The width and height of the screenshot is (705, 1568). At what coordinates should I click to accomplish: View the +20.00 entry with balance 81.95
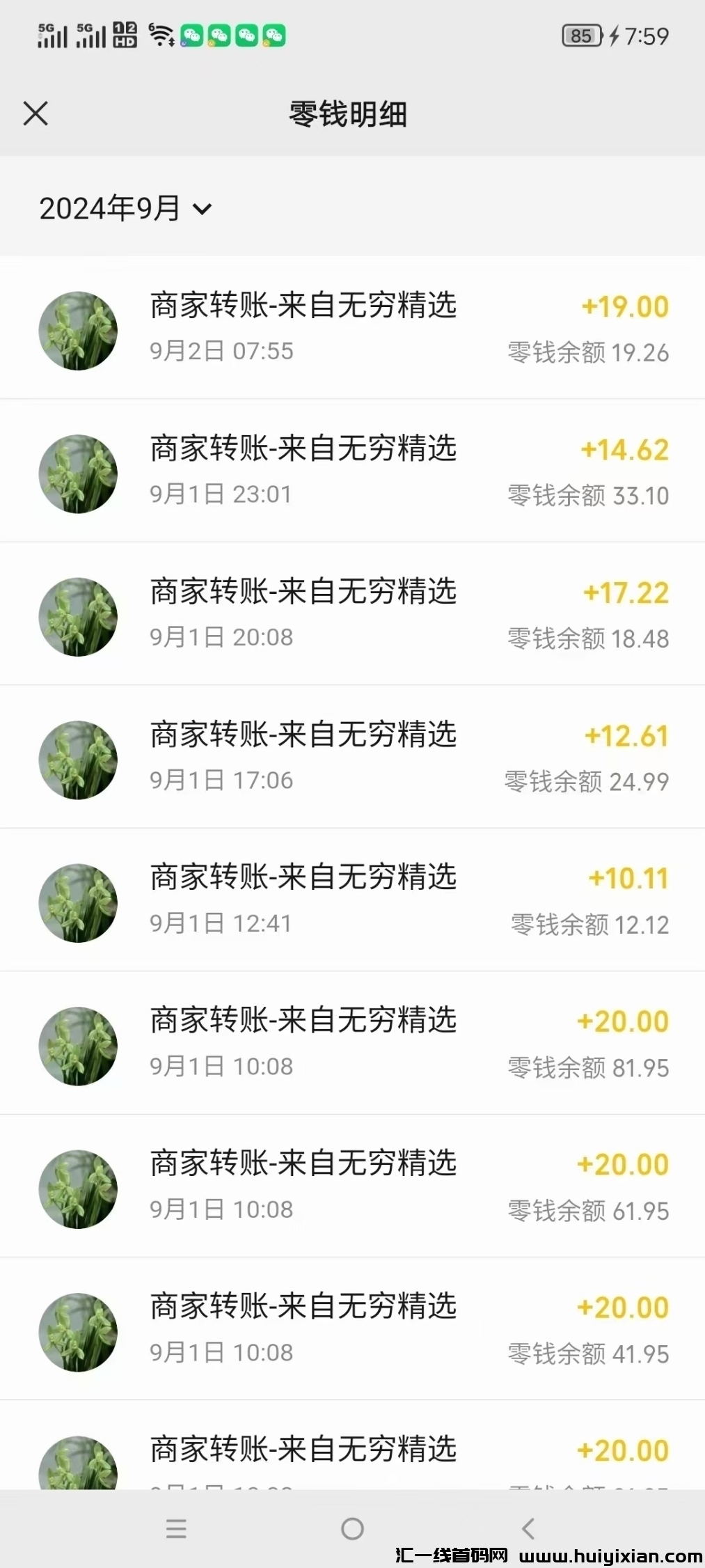(x=352, y=1043)
